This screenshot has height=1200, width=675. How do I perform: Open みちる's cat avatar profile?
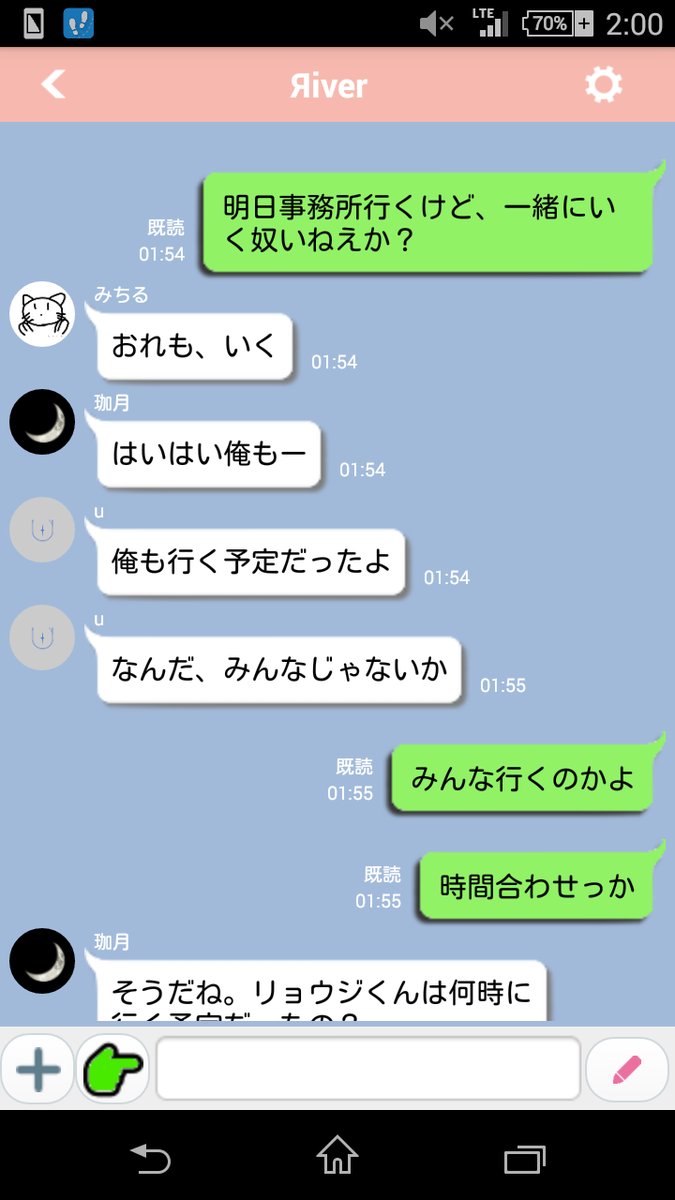(42, 314)
